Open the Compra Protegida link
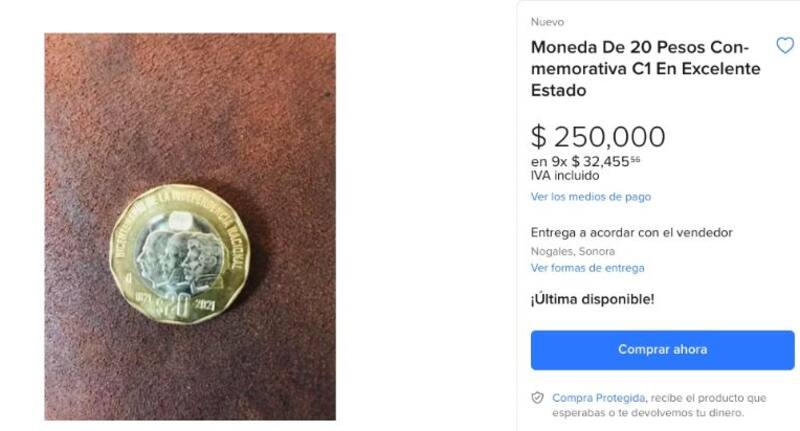 [599, 397]
